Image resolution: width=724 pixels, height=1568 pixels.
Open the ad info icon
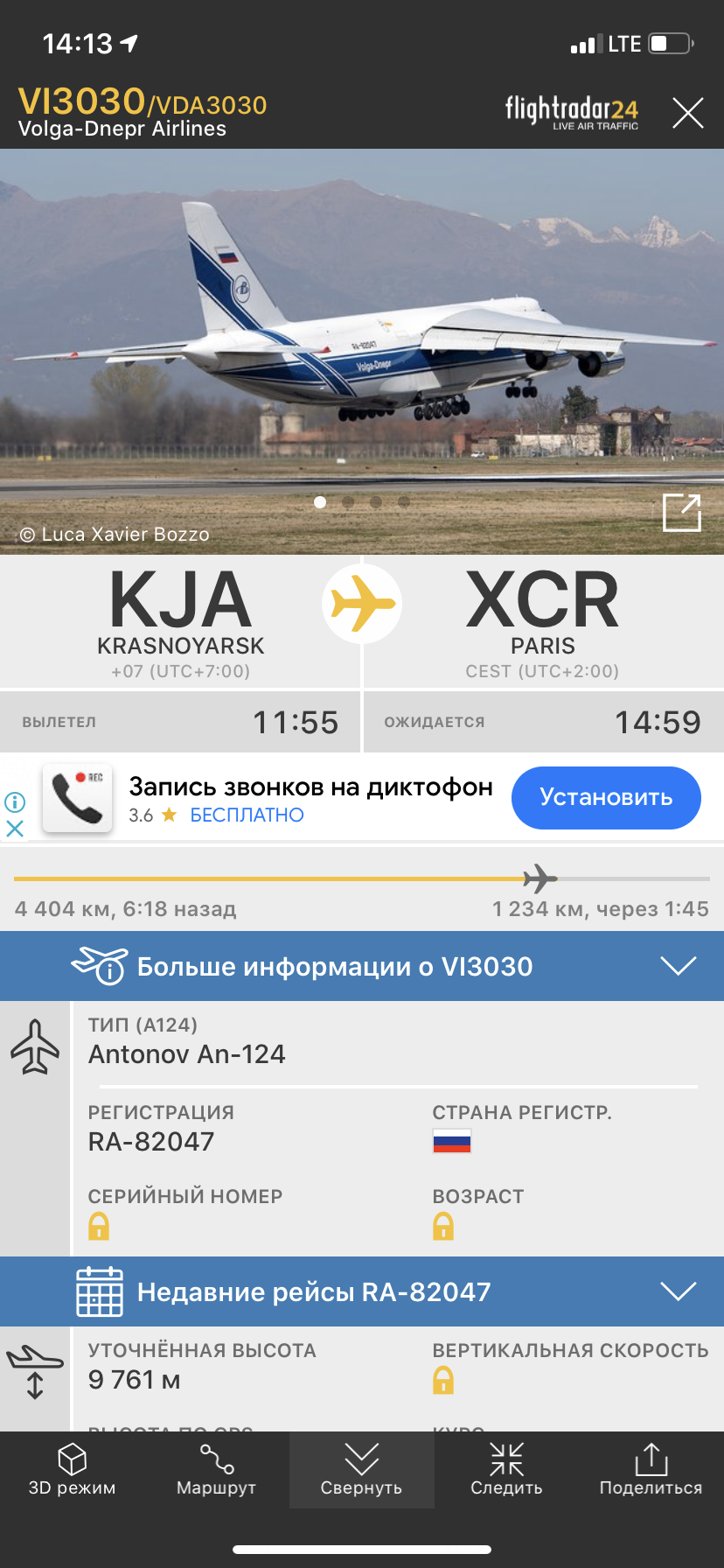[x=15, y=801]
